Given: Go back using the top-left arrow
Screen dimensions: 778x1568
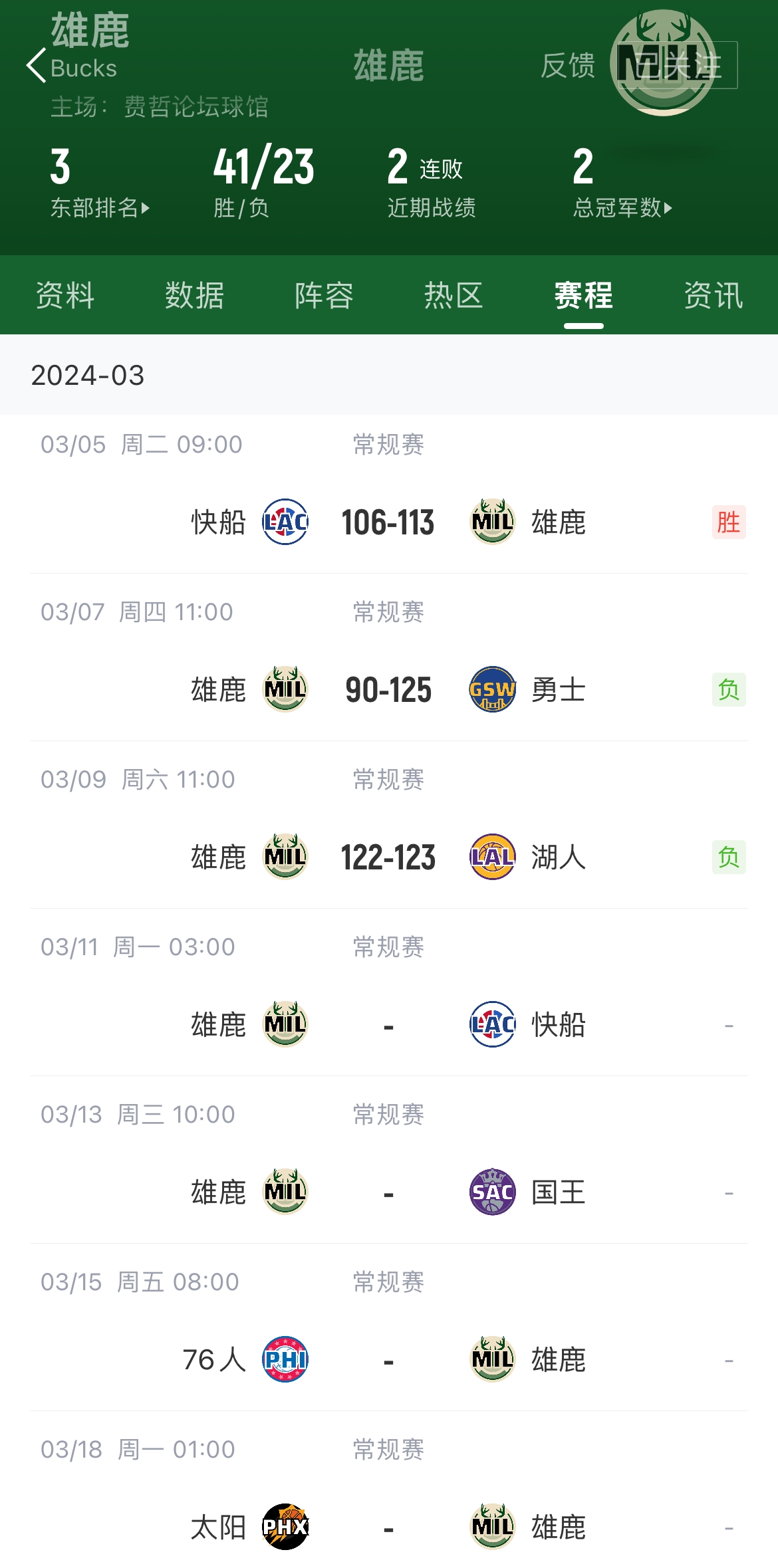Looking at the screenshot, I should [x=37, y=65].
